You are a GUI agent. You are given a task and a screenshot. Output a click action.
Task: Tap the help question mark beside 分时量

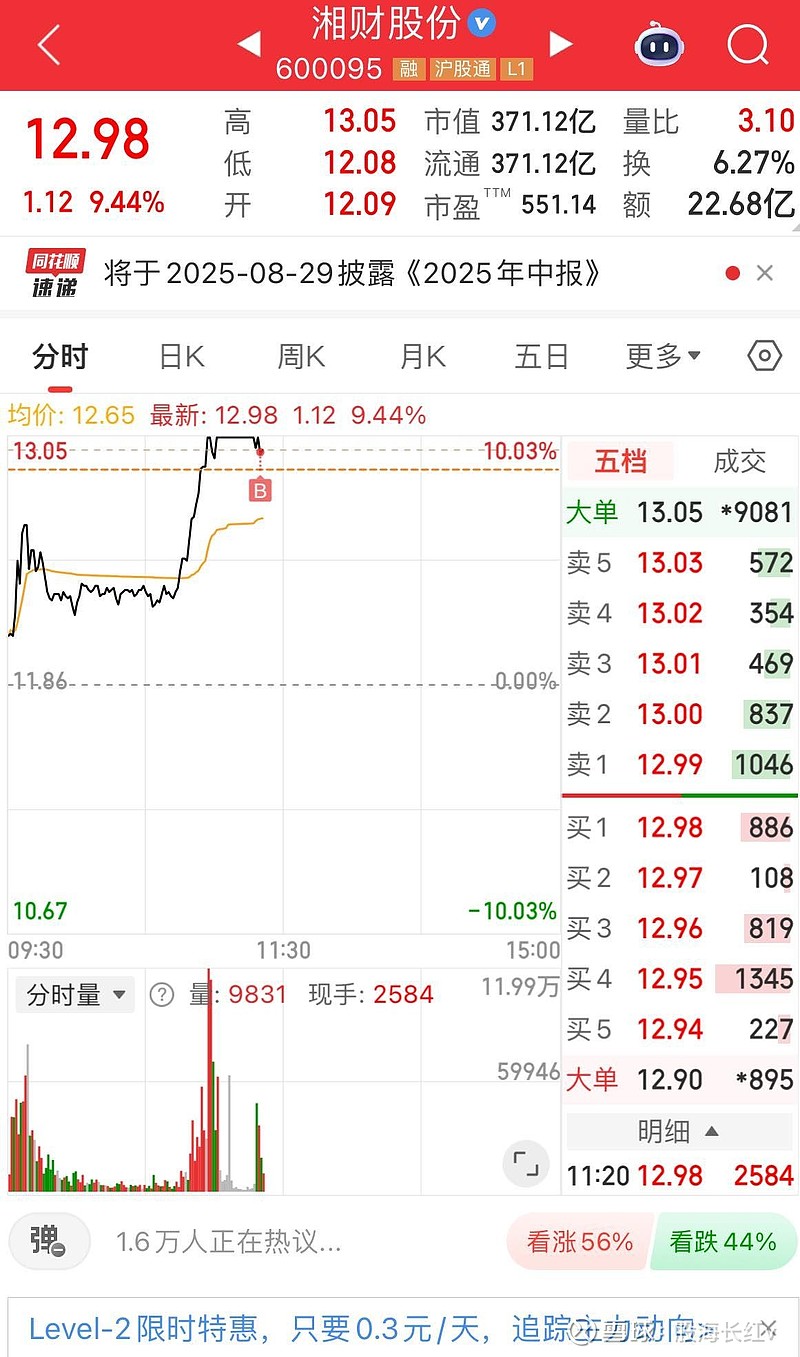162,995
